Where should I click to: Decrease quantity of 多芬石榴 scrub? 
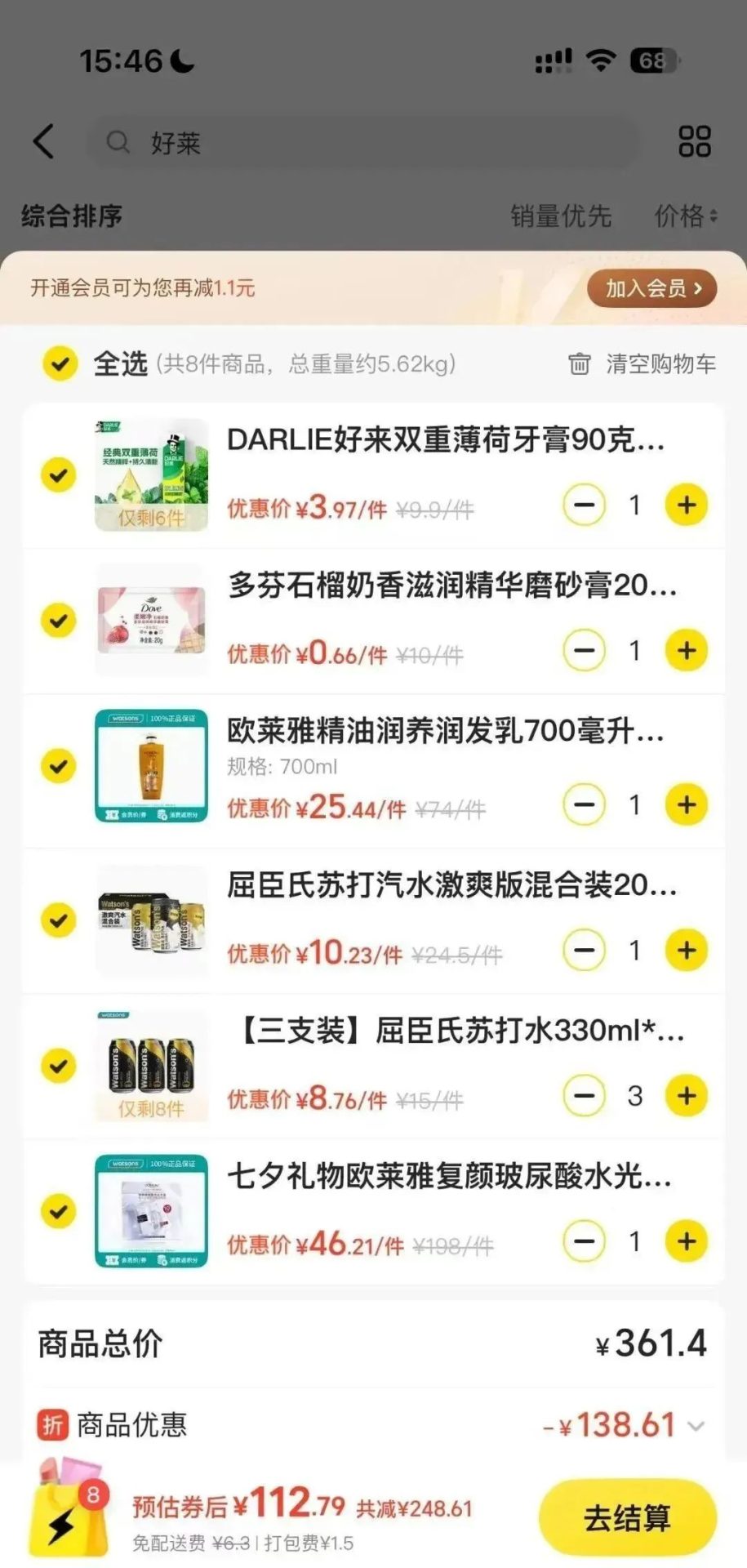[585, 651]
